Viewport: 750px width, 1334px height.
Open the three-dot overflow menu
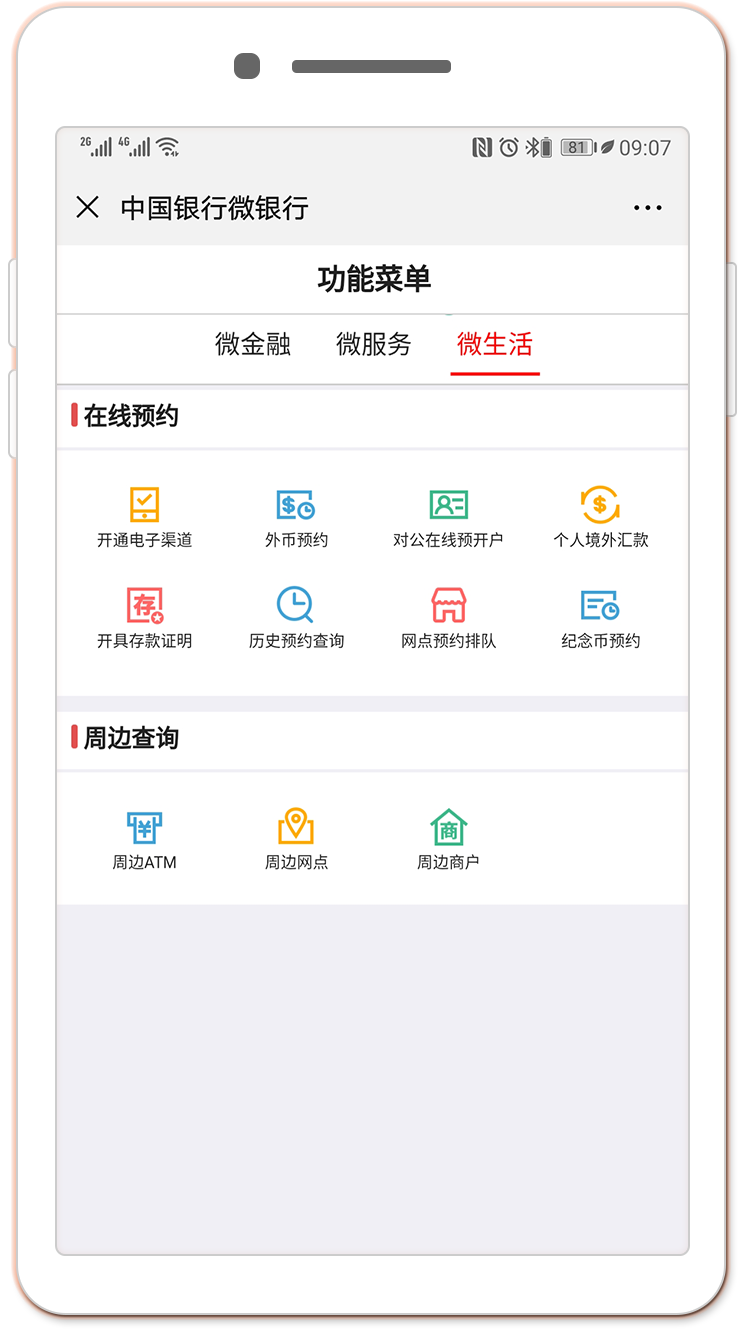(647, 208)
